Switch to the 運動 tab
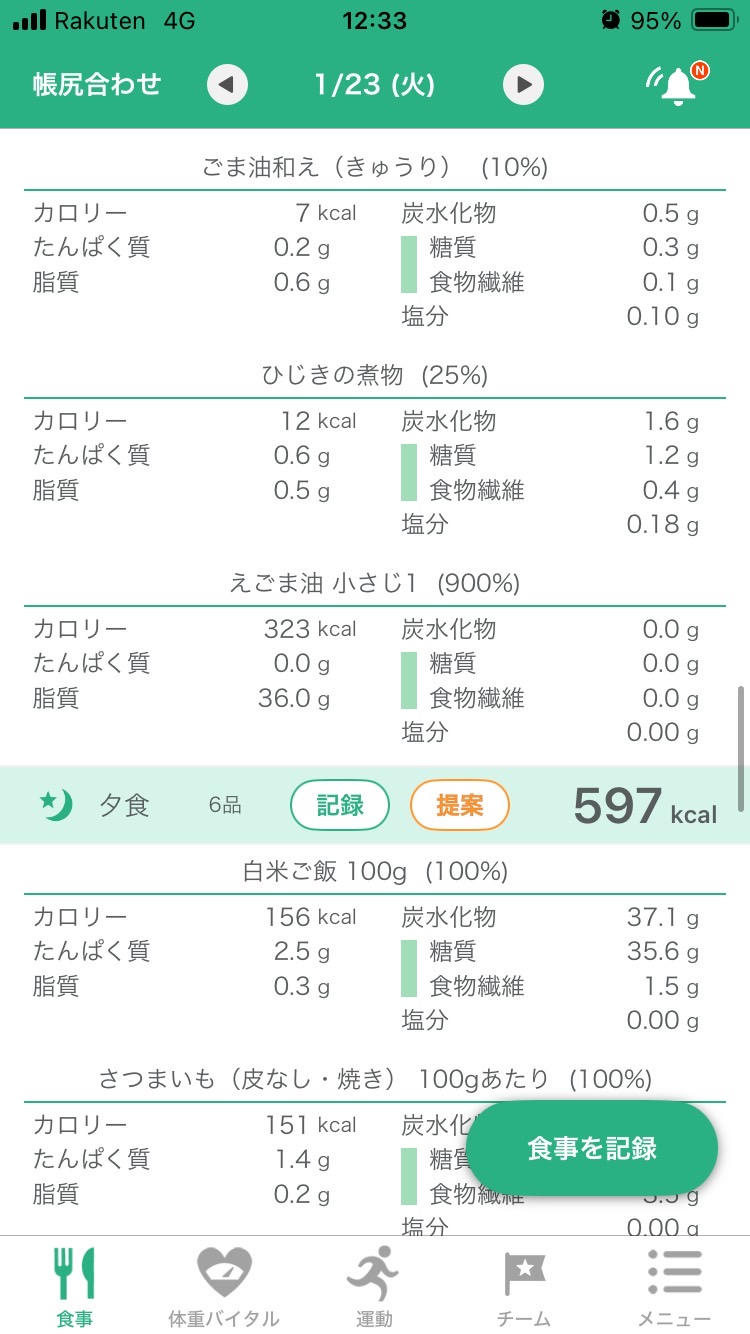This screenshot has height=1334, width=750. (374, 1286)
